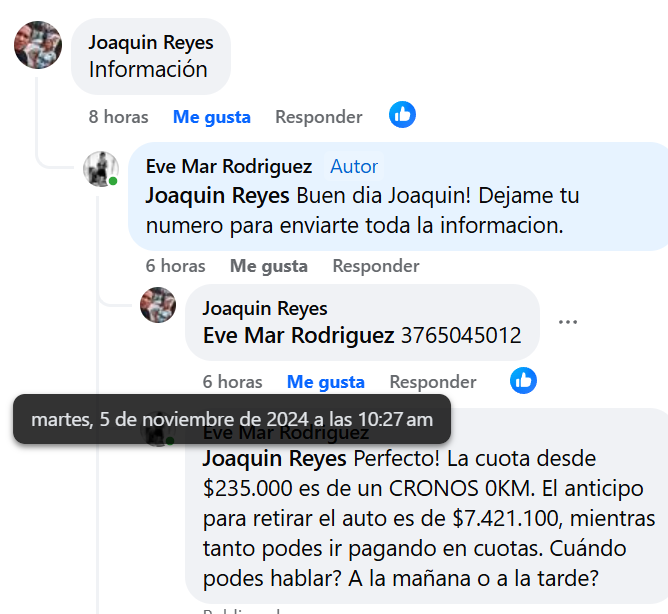Open Eve Mar Rodriguez's avatar on first reply

click(101, 169)
